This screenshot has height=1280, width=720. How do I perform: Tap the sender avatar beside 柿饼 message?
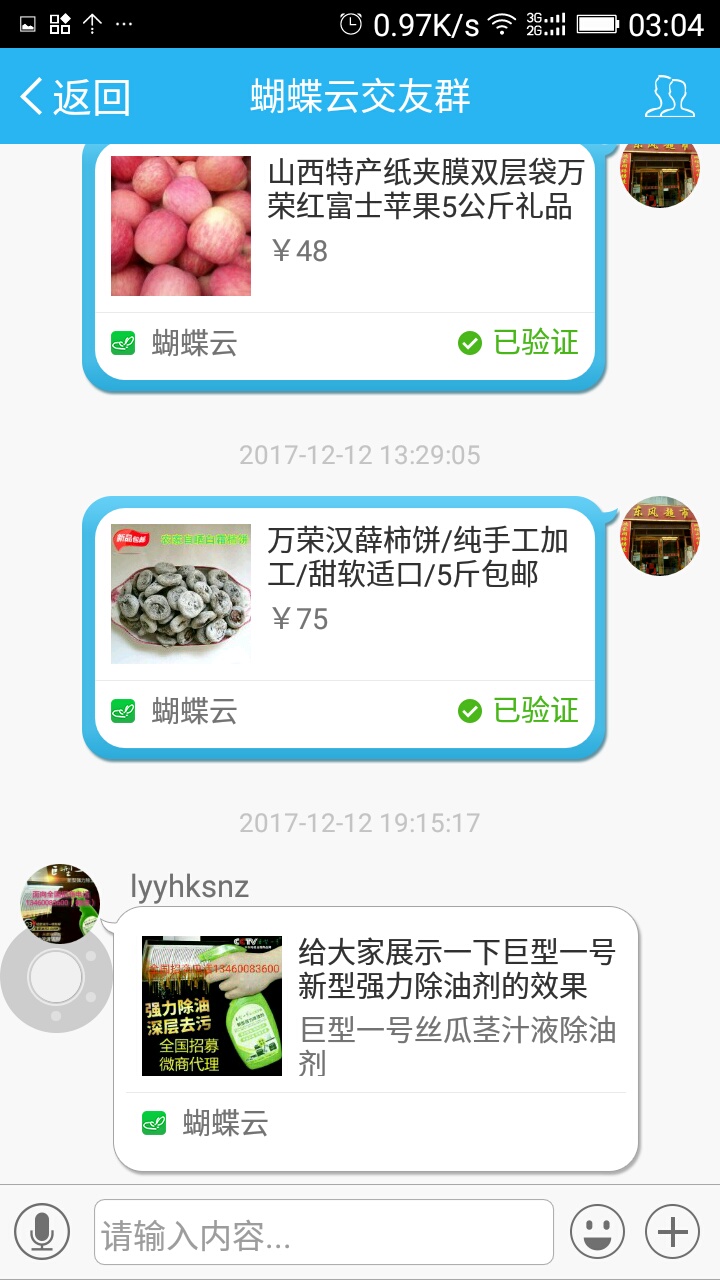click(660, 536)
